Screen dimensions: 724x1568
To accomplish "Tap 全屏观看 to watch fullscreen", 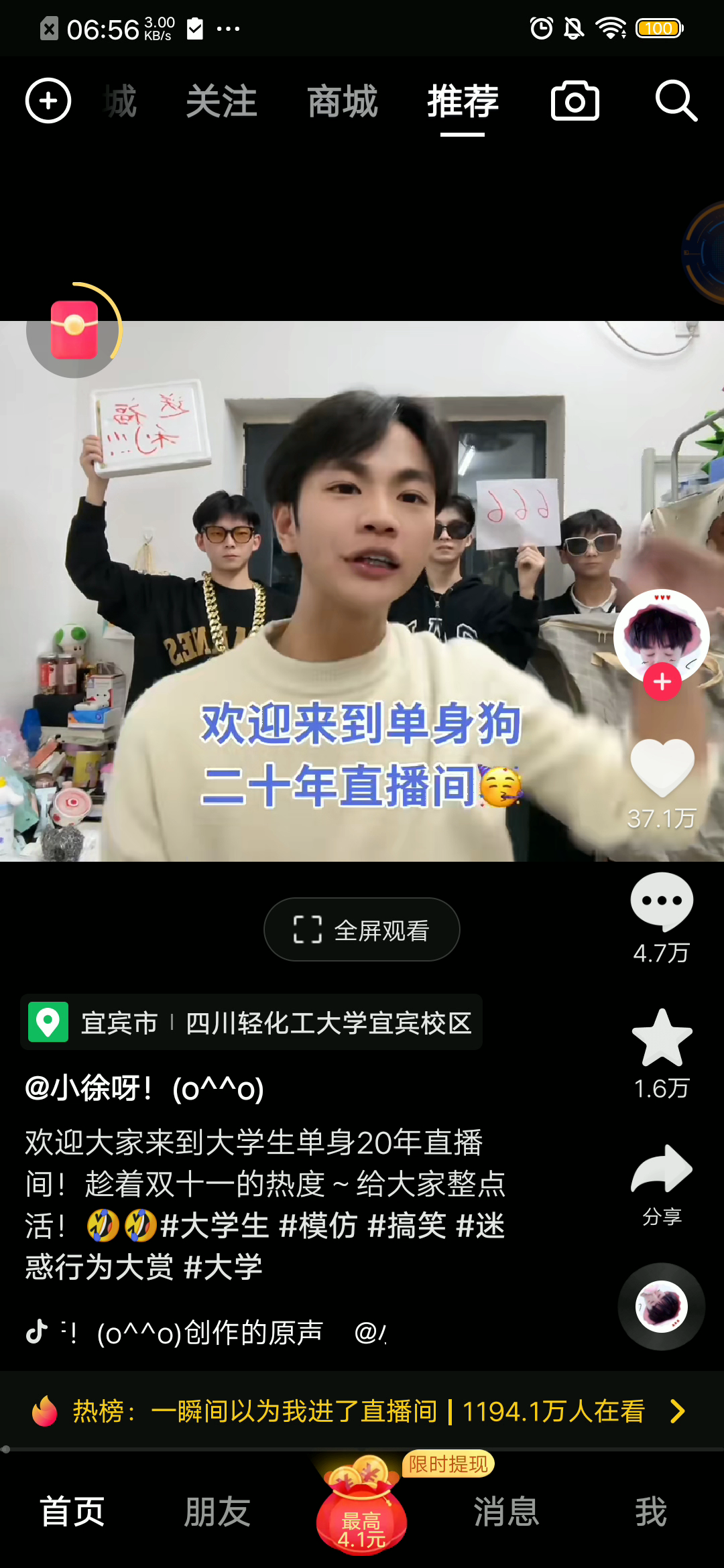I will click(x=362, y=929).
